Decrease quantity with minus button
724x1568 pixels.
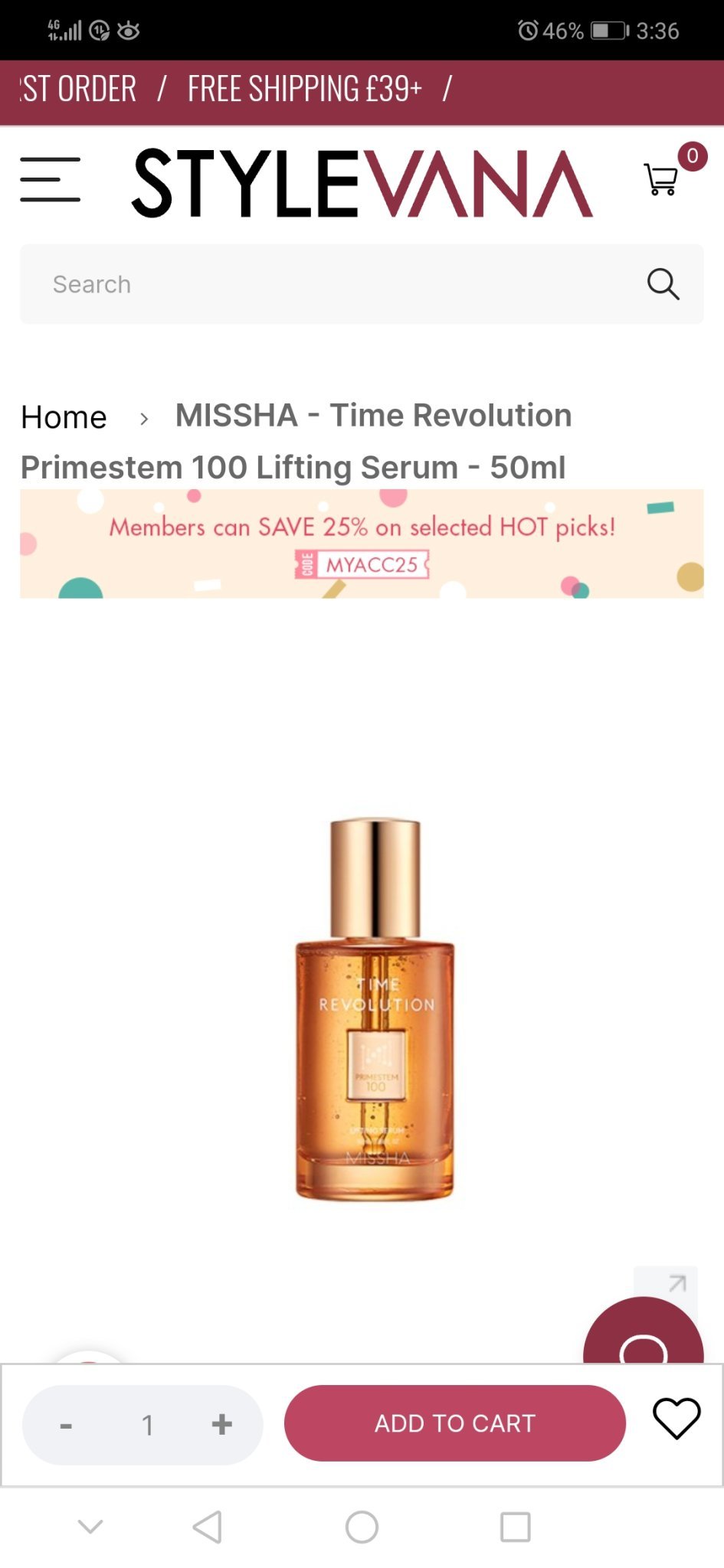coord(66,1425)
